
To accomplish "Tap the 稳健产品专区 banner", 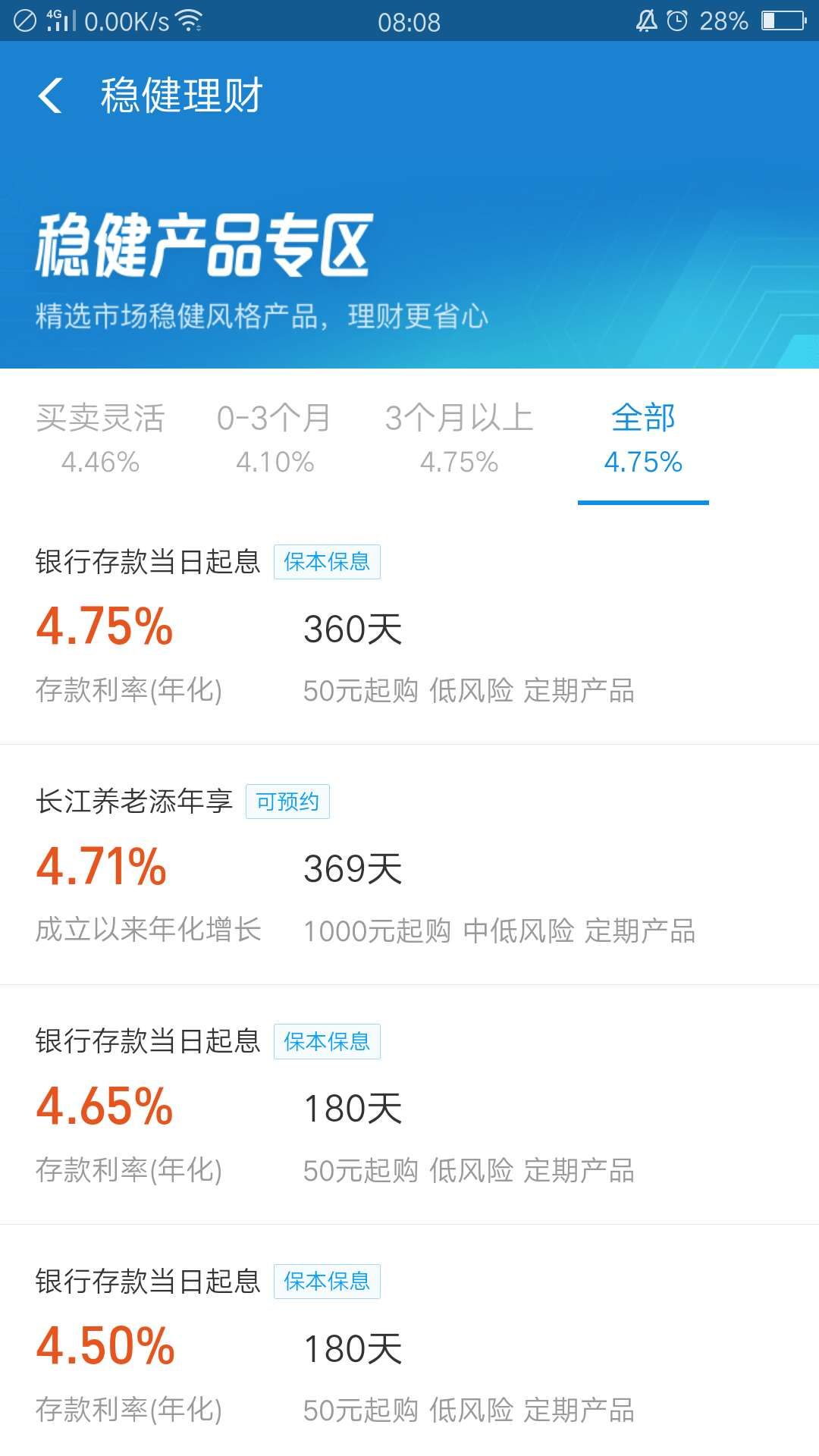I will pyautogui.click(x=409, y=250).
